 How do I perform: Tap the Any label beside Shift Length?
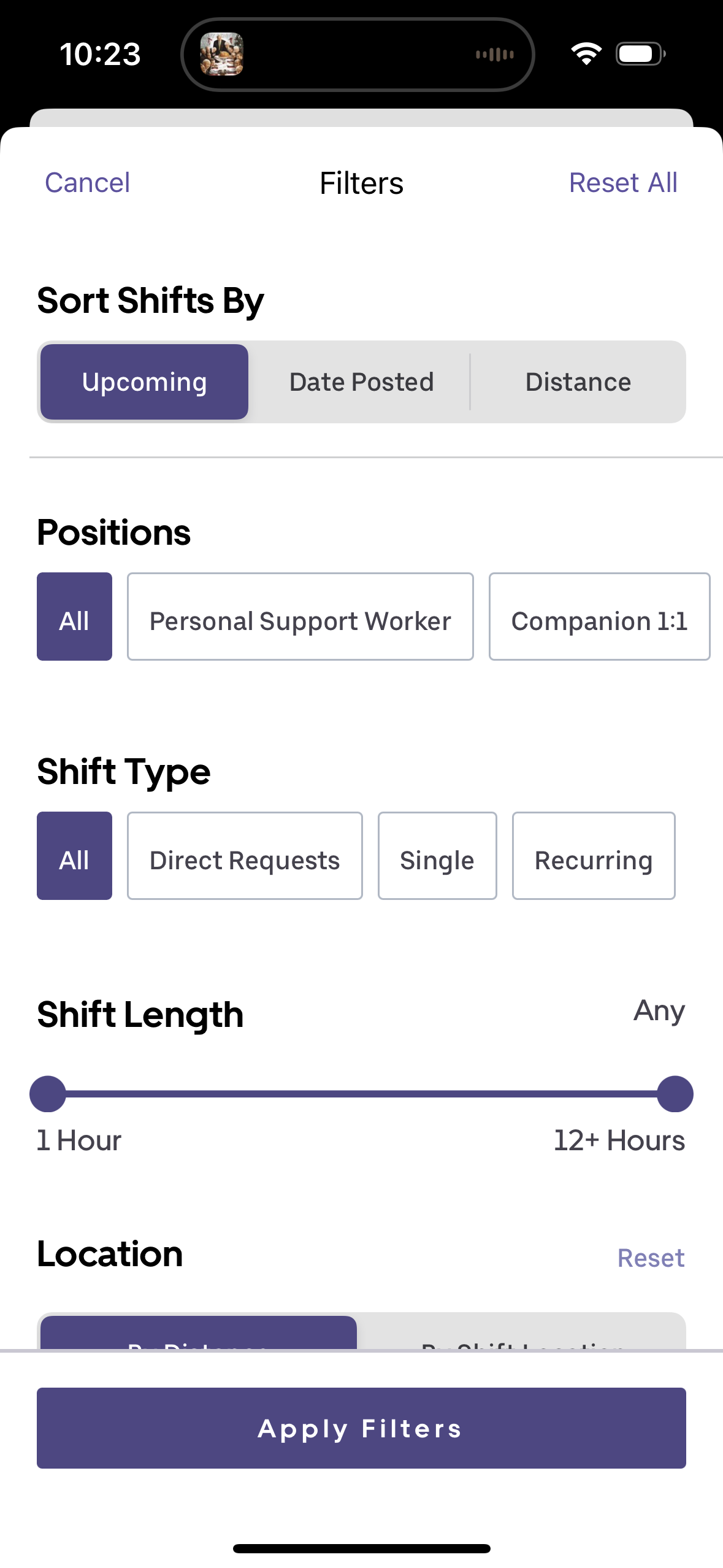pos(659,1012)
